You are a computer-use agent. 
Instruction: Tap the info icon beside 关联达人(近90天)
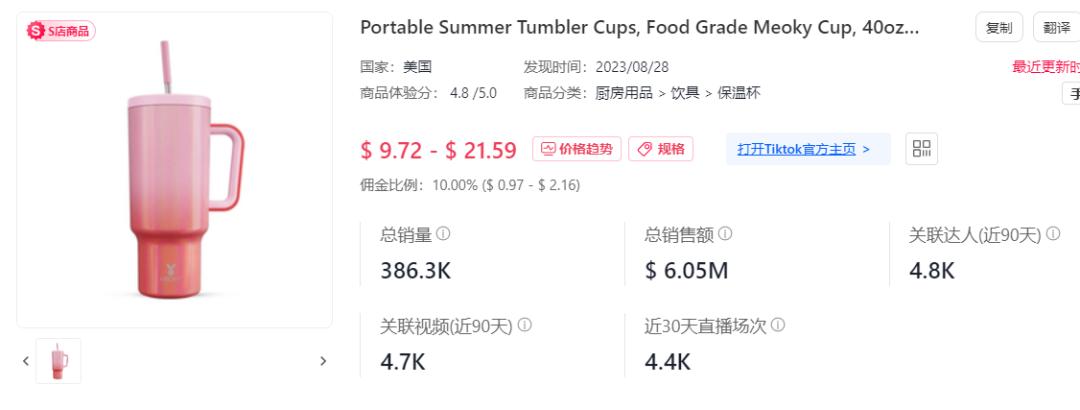[x=1051, y=234]
